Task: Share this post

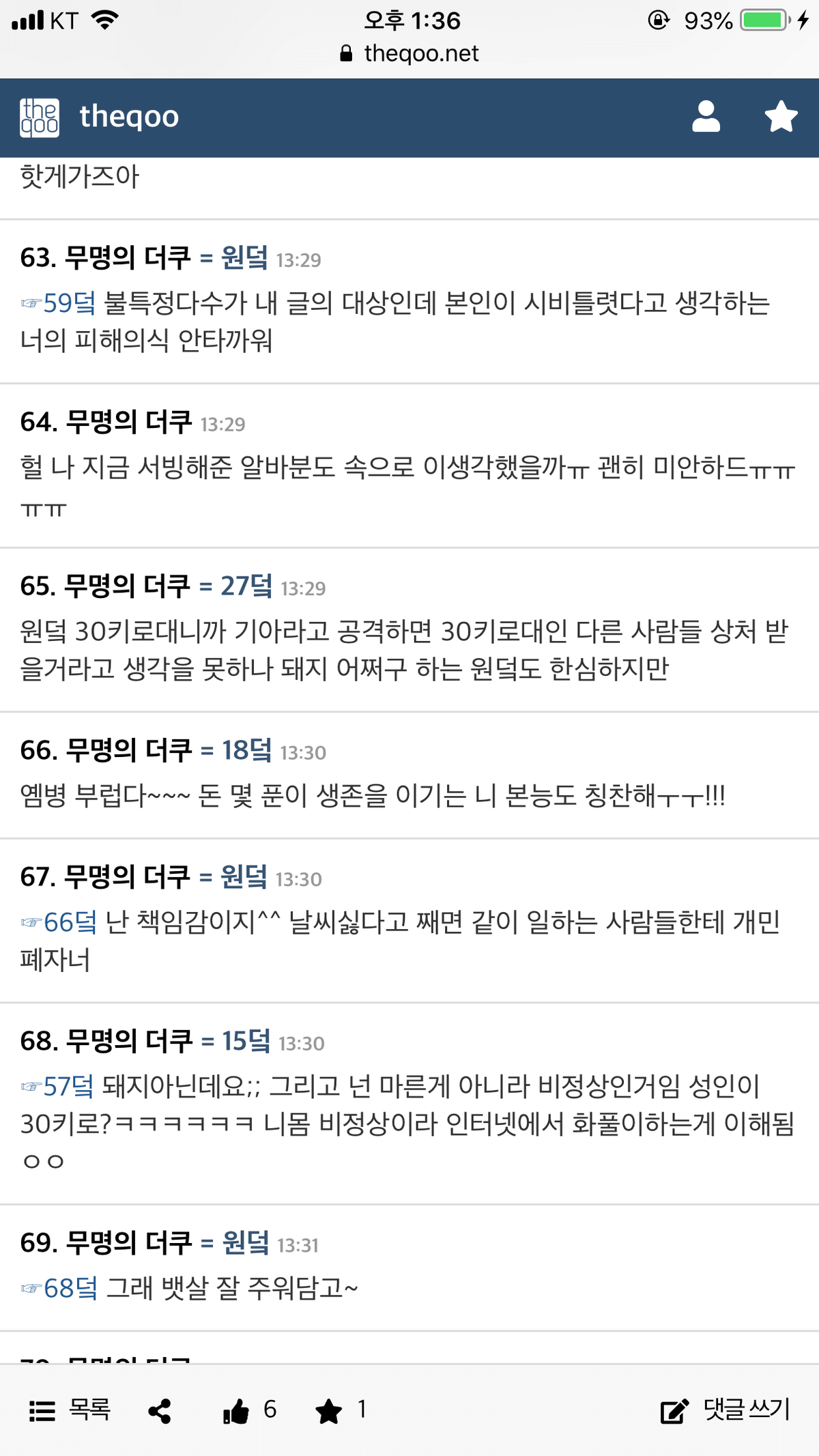Action: [x=160, y=1411]
